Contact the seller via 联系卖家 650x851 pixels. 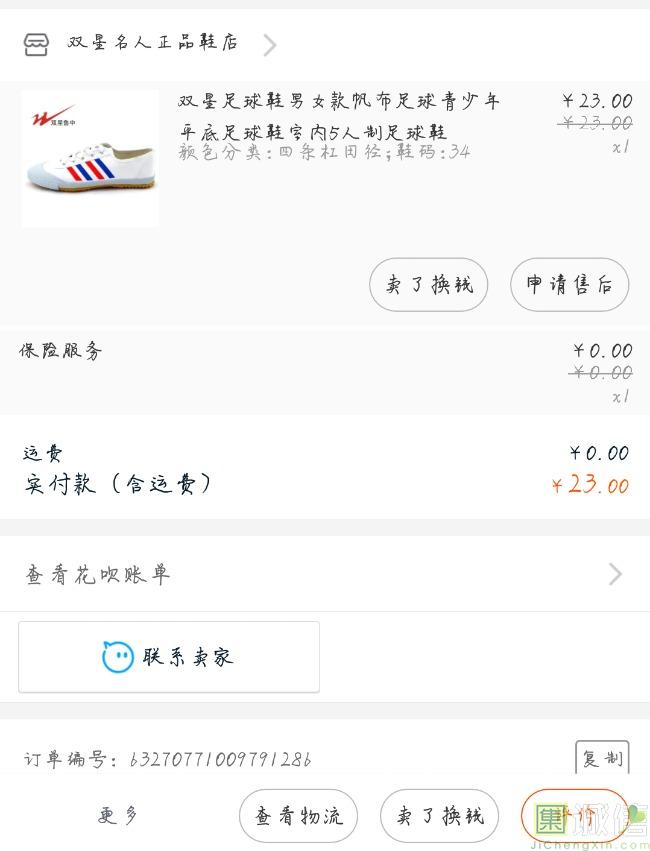[x=169, y=657]
